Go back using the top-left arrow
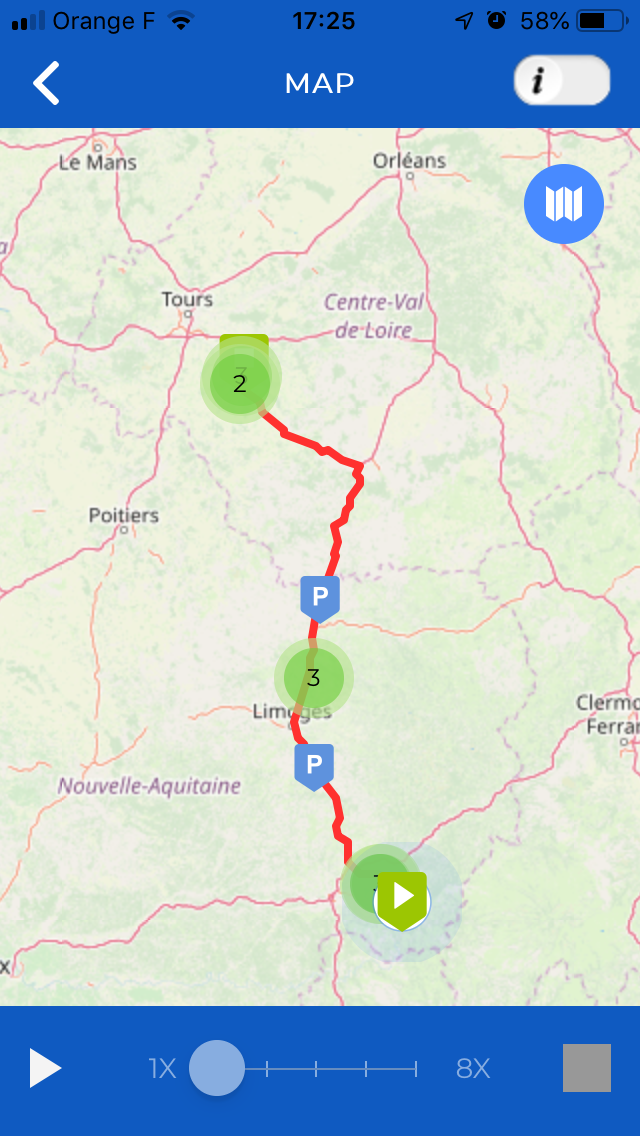640x1136 pixels. pyautogui.click(x=46, y=83)
